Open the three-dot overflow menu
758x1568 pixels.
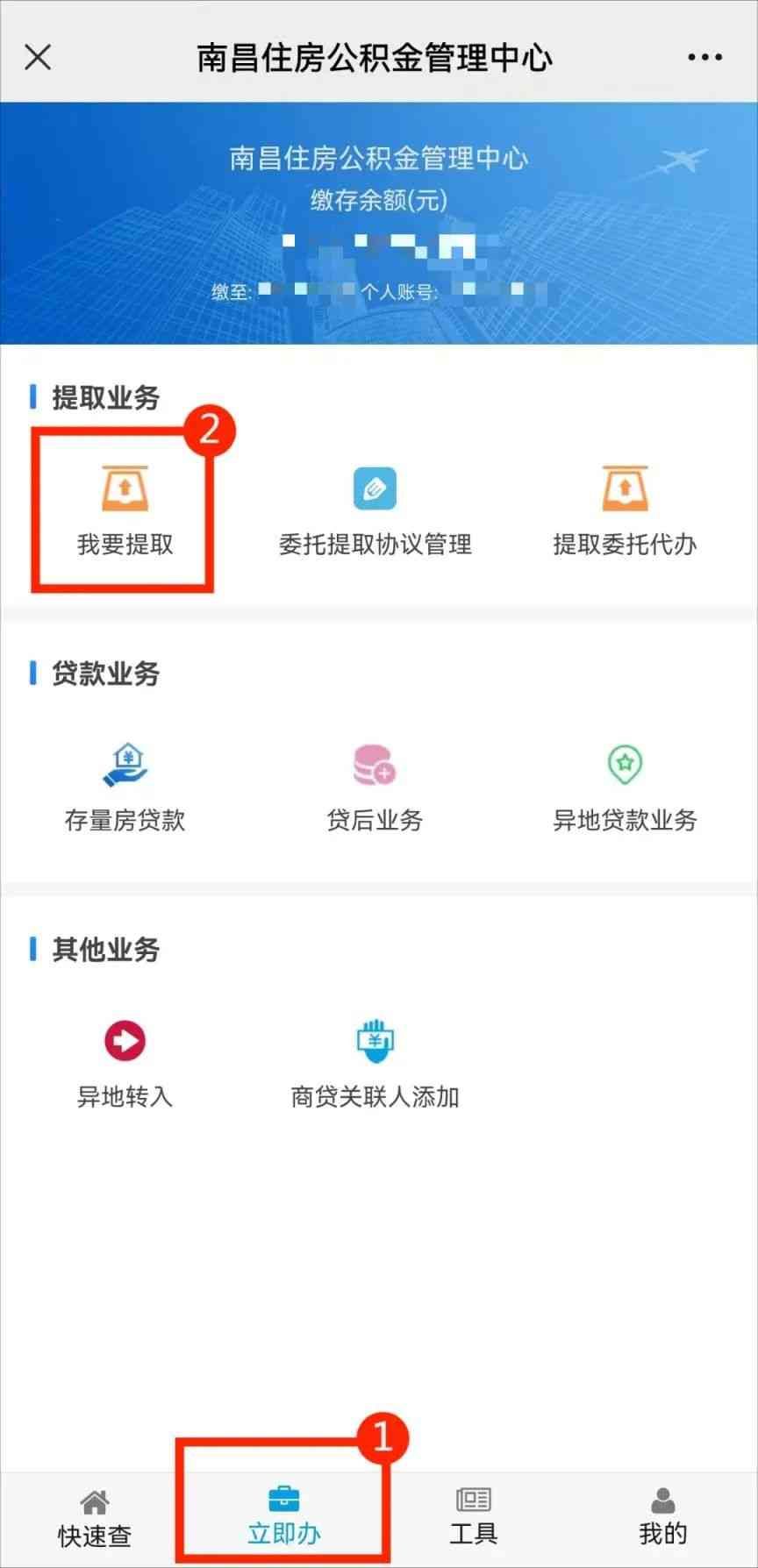point(704,58)
